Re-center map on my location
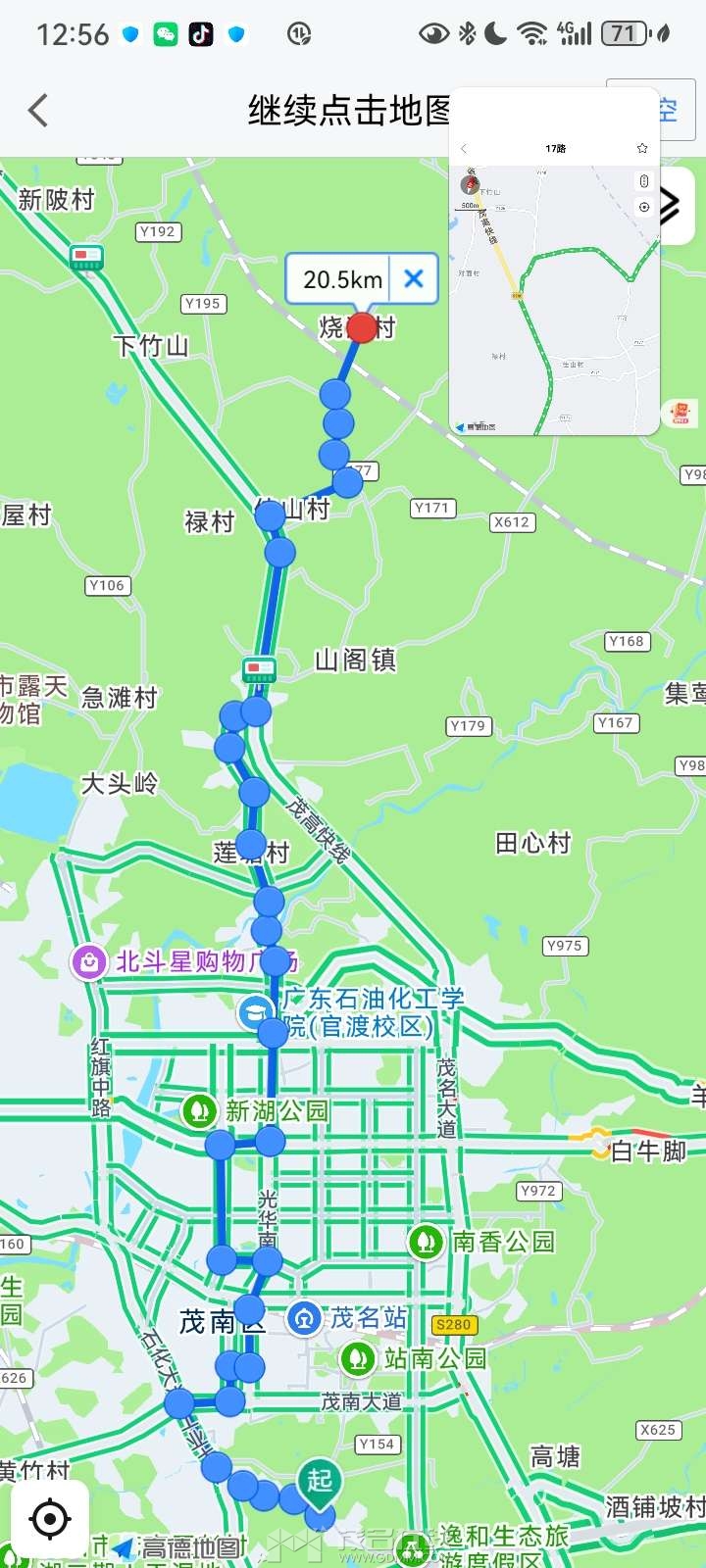 click(49, 1519)
